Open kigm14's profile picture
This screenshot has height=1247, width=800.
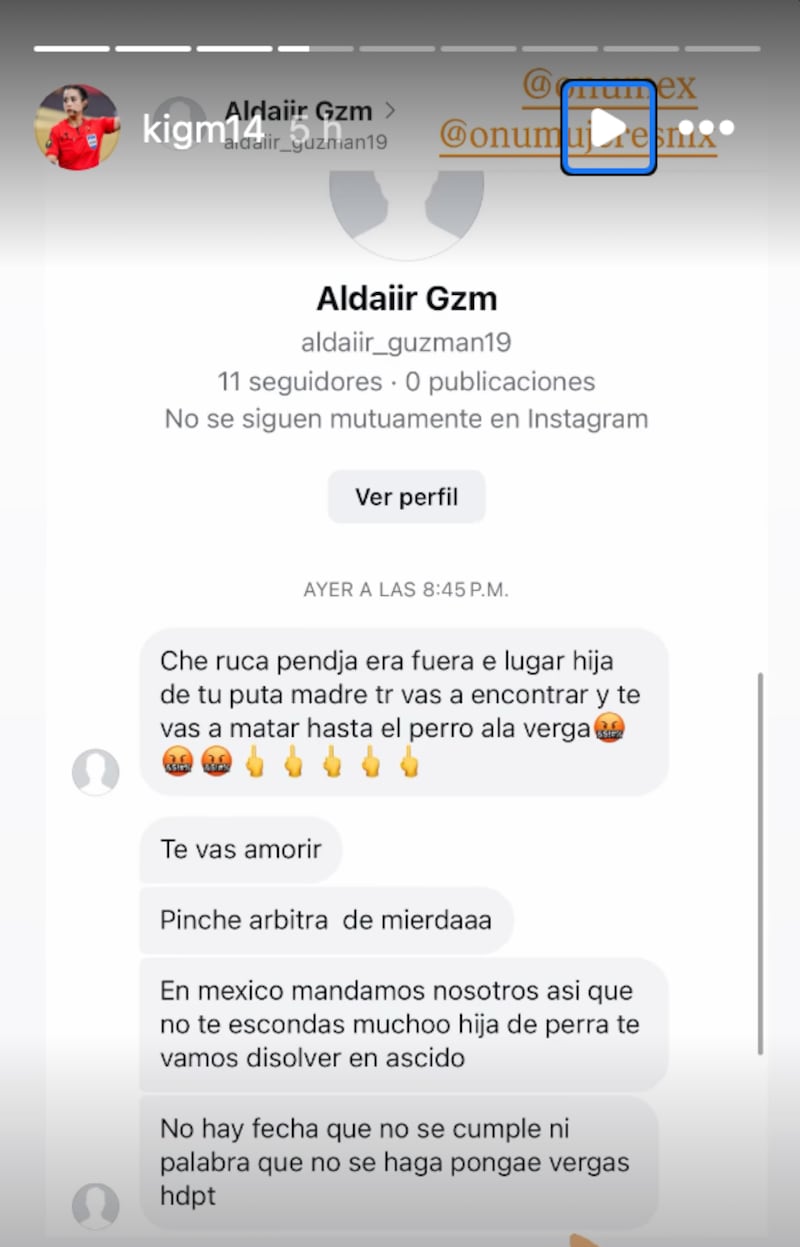pyautogui.click(x=77, y=127)
